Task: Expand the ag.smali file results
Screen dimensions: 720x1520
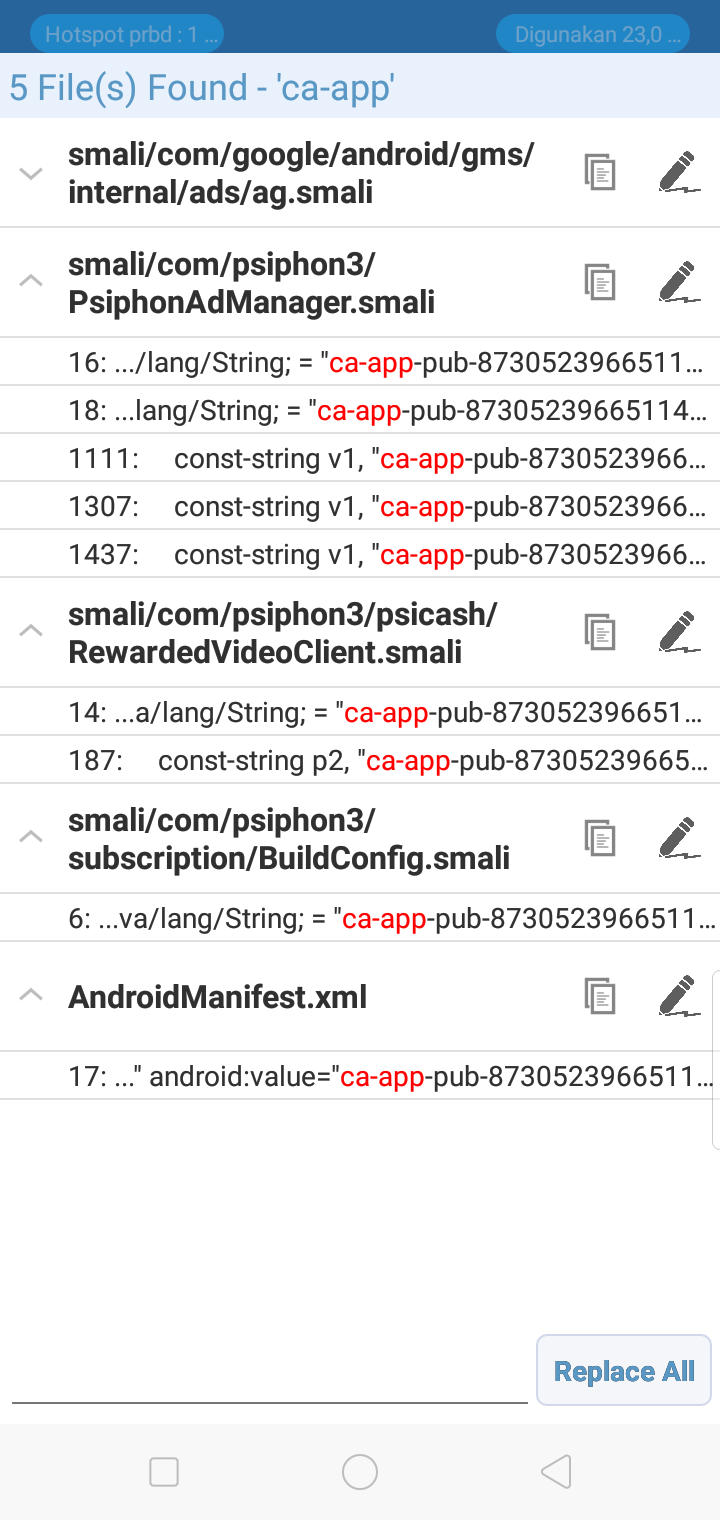Action: tap(31, 173)
